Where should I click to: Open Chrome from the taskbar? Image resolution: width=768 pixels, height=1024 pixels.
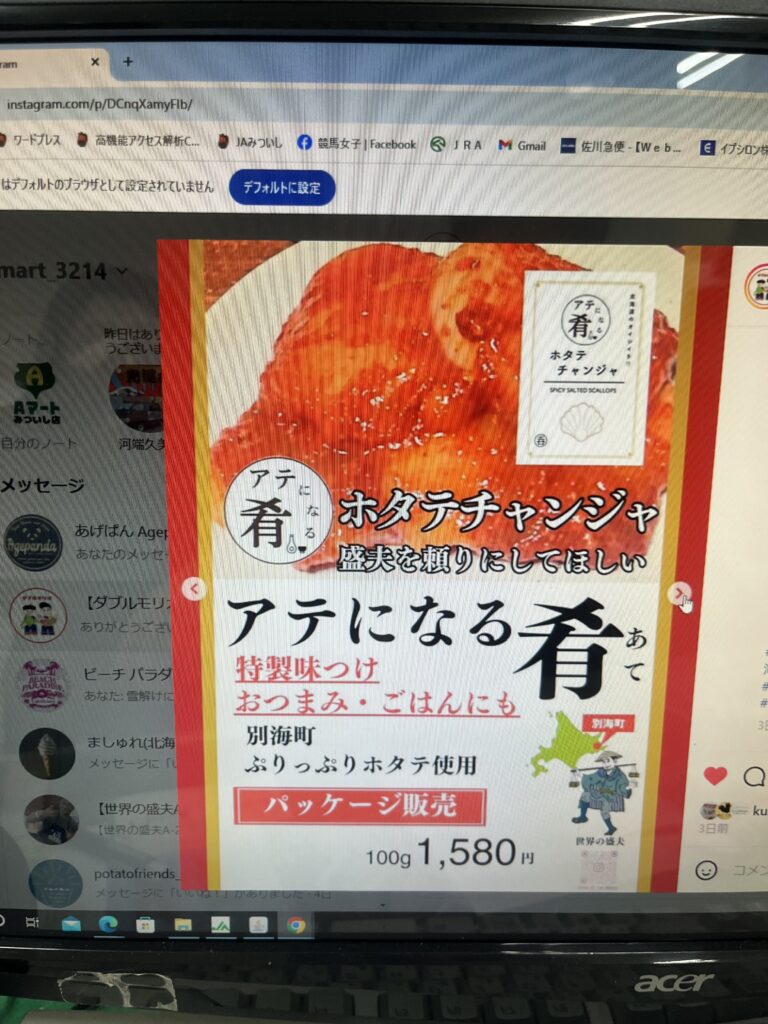[296, 925]
